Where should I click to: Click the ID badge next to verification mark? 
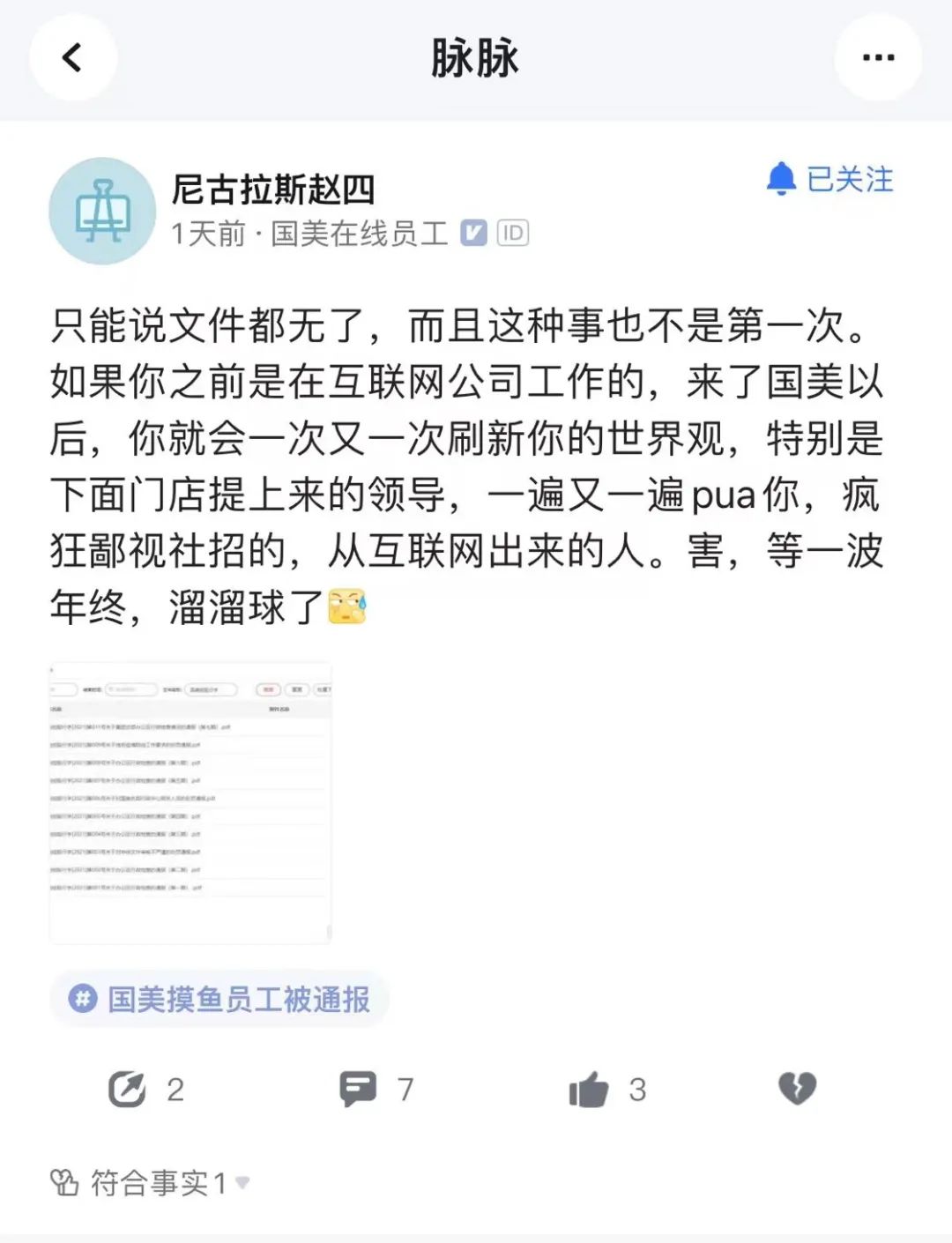click(514, 234)
